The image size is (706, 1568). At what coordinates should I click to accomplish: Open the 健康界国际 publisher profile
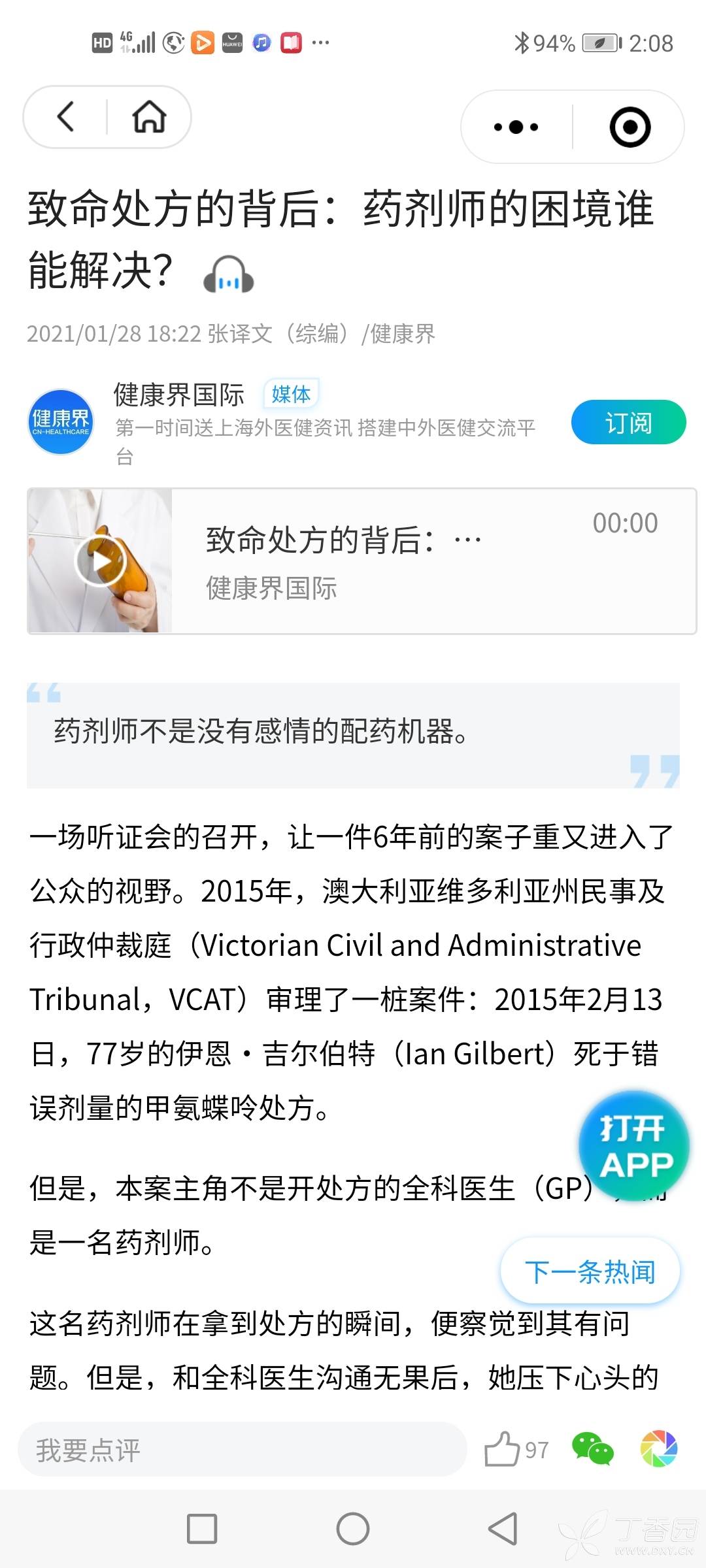pos(179,395)
